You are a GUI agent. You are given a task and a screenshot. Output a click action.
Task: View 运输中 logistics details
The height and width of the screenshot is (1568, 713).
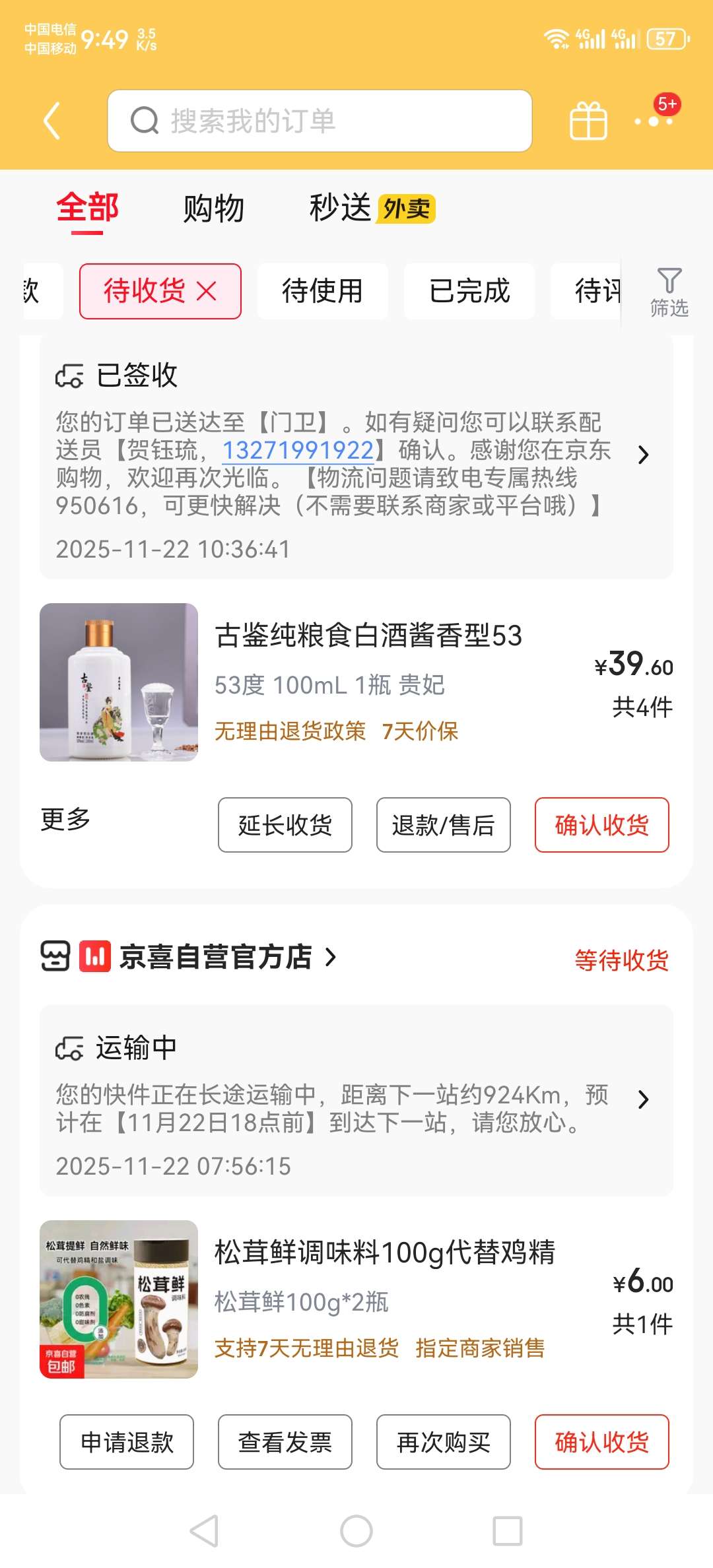point(356,1099)
